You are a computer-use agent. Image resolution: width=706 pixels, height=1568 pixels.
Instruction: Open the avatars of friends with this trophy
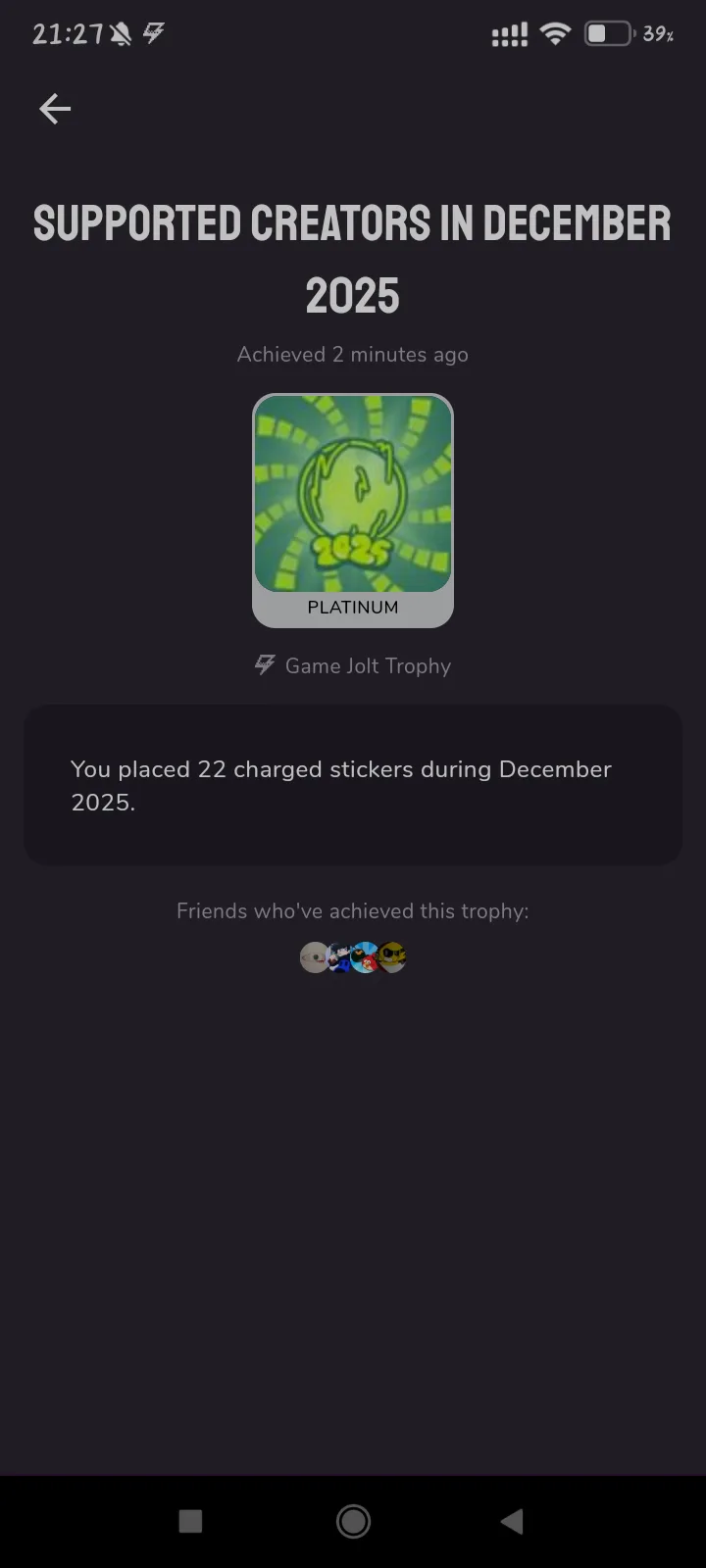pyautogui.click(x=353, y=956)
